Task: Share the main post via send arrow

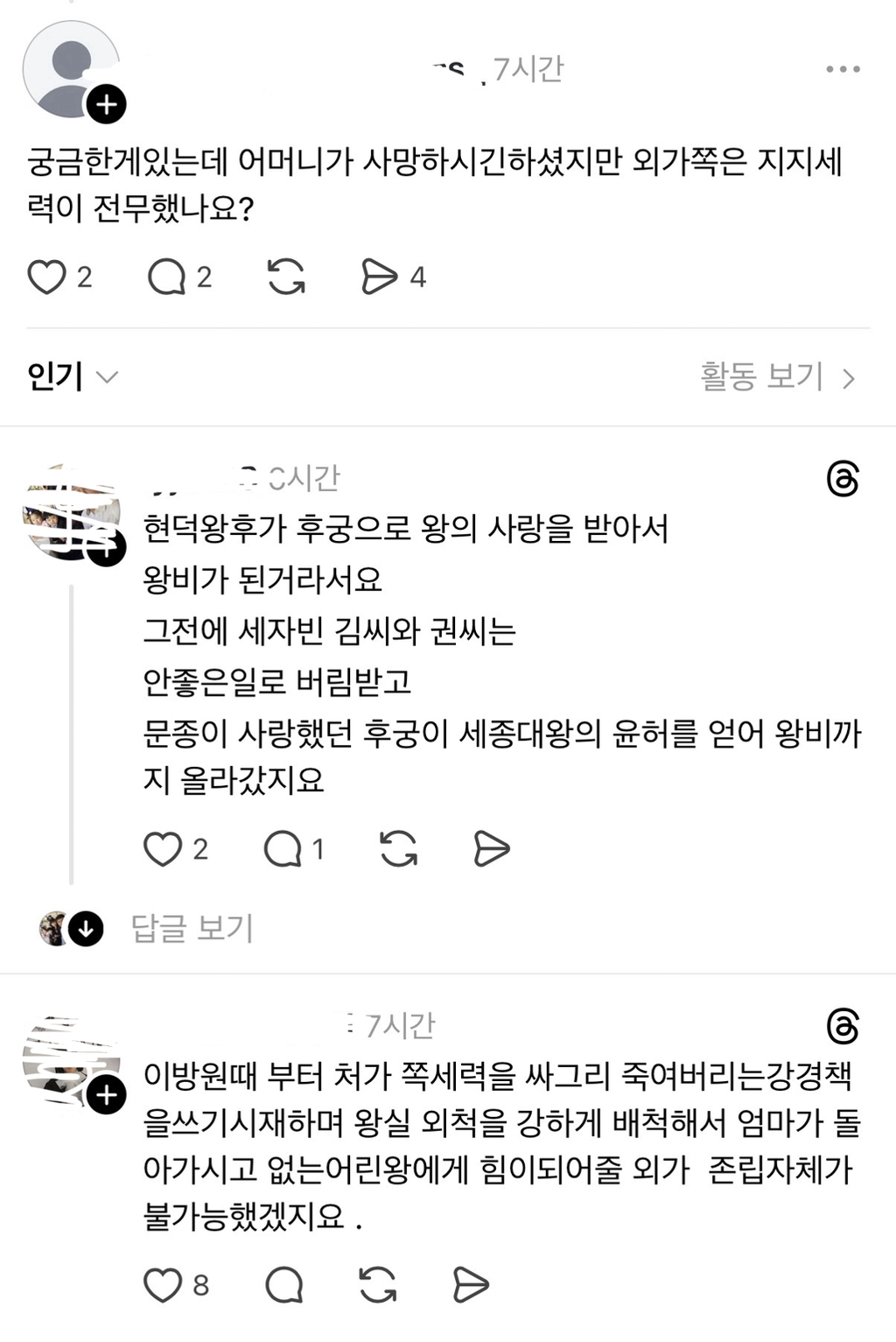Action: 382,278
